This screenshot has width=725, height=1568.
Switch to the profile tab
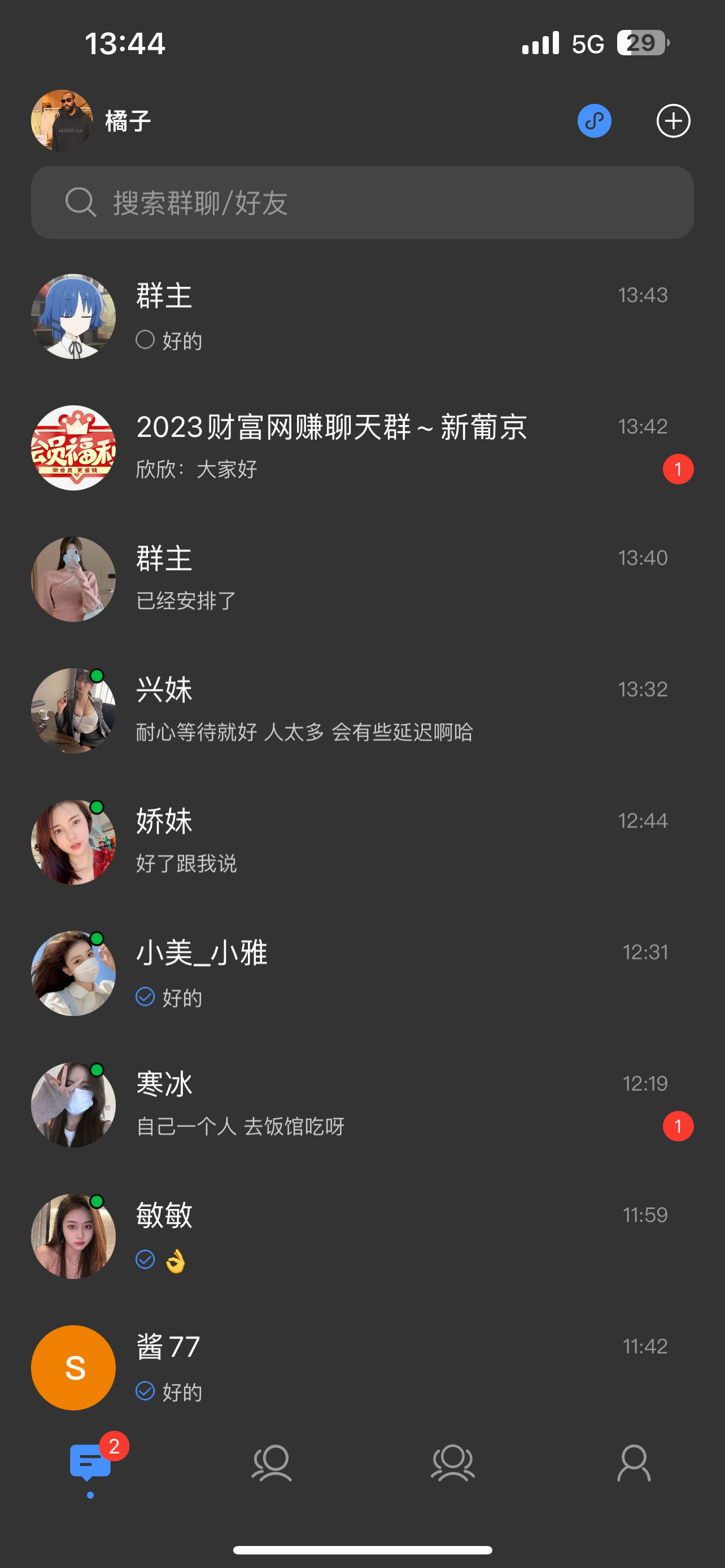click(x=634, y=1462)
